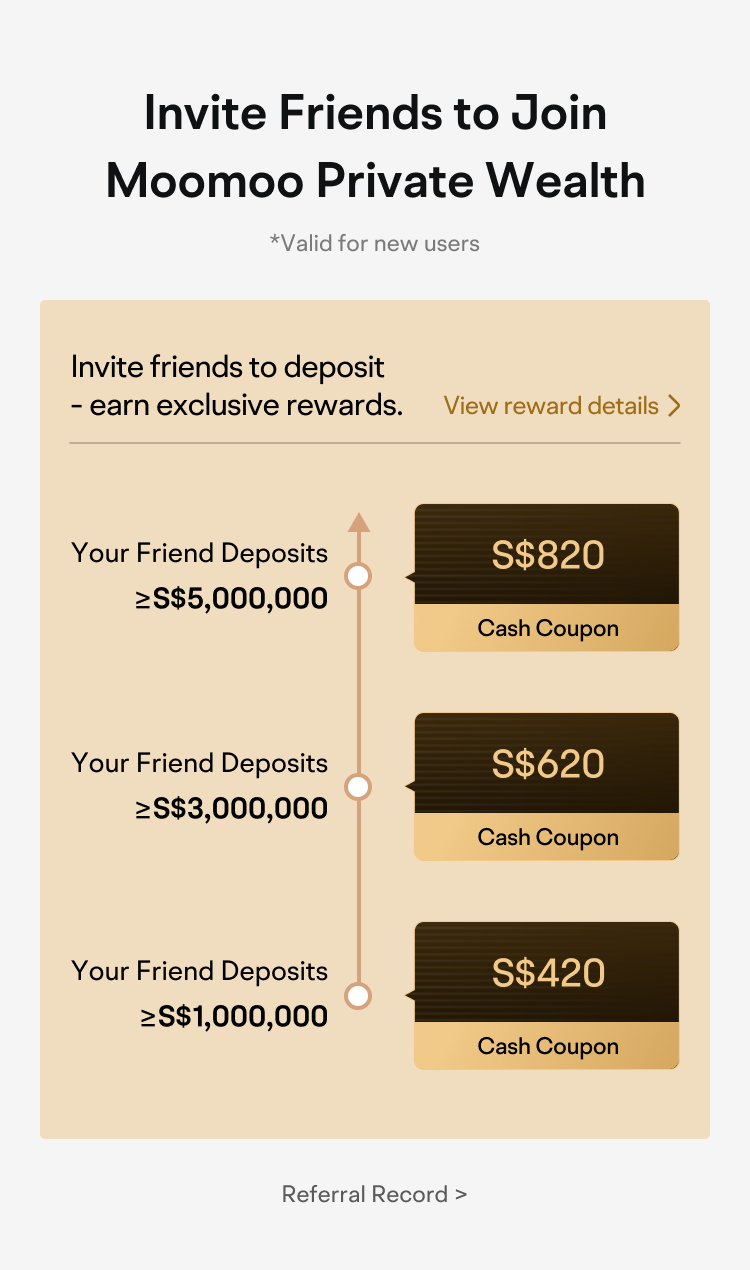Open View reward details link

click(x=561, y=406)
